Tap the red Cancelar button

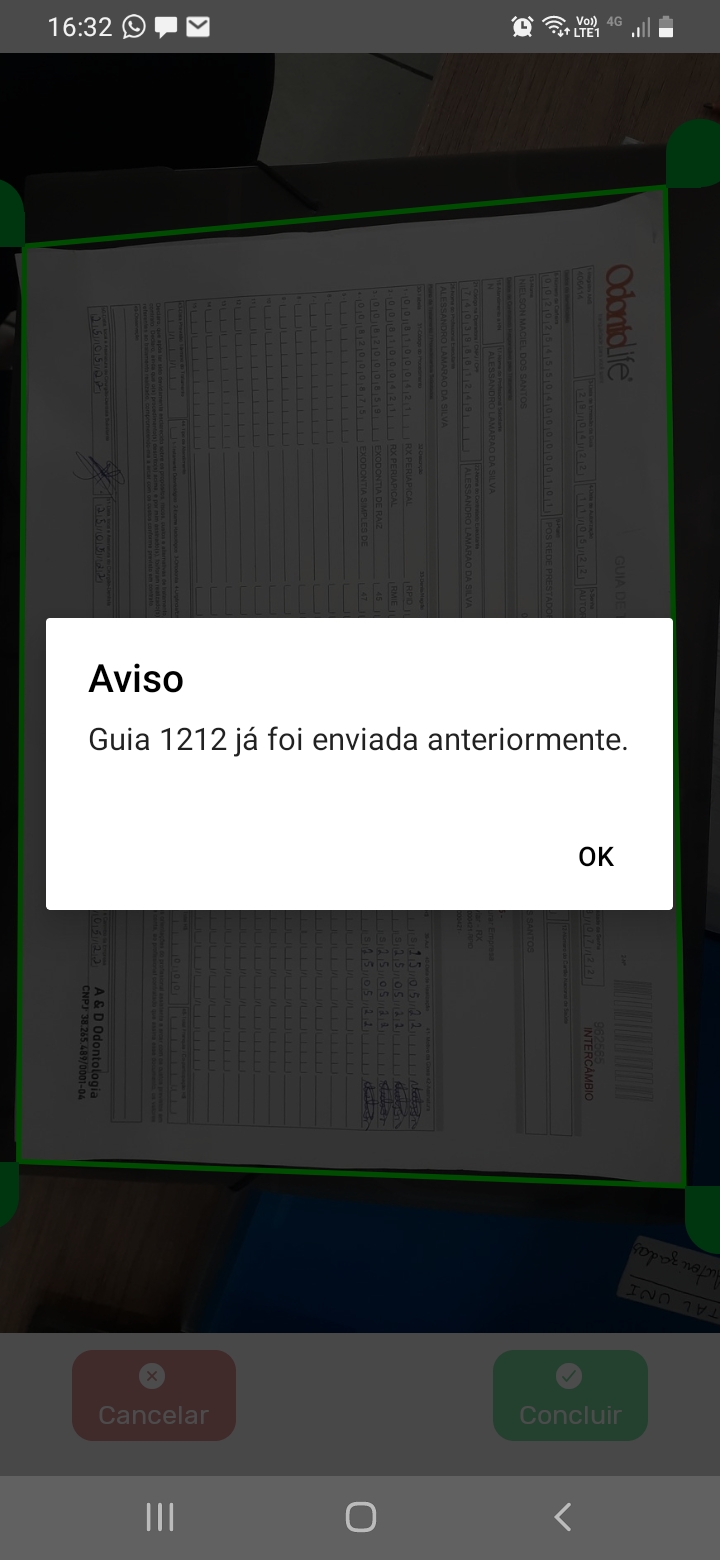tap(154, 1395)
